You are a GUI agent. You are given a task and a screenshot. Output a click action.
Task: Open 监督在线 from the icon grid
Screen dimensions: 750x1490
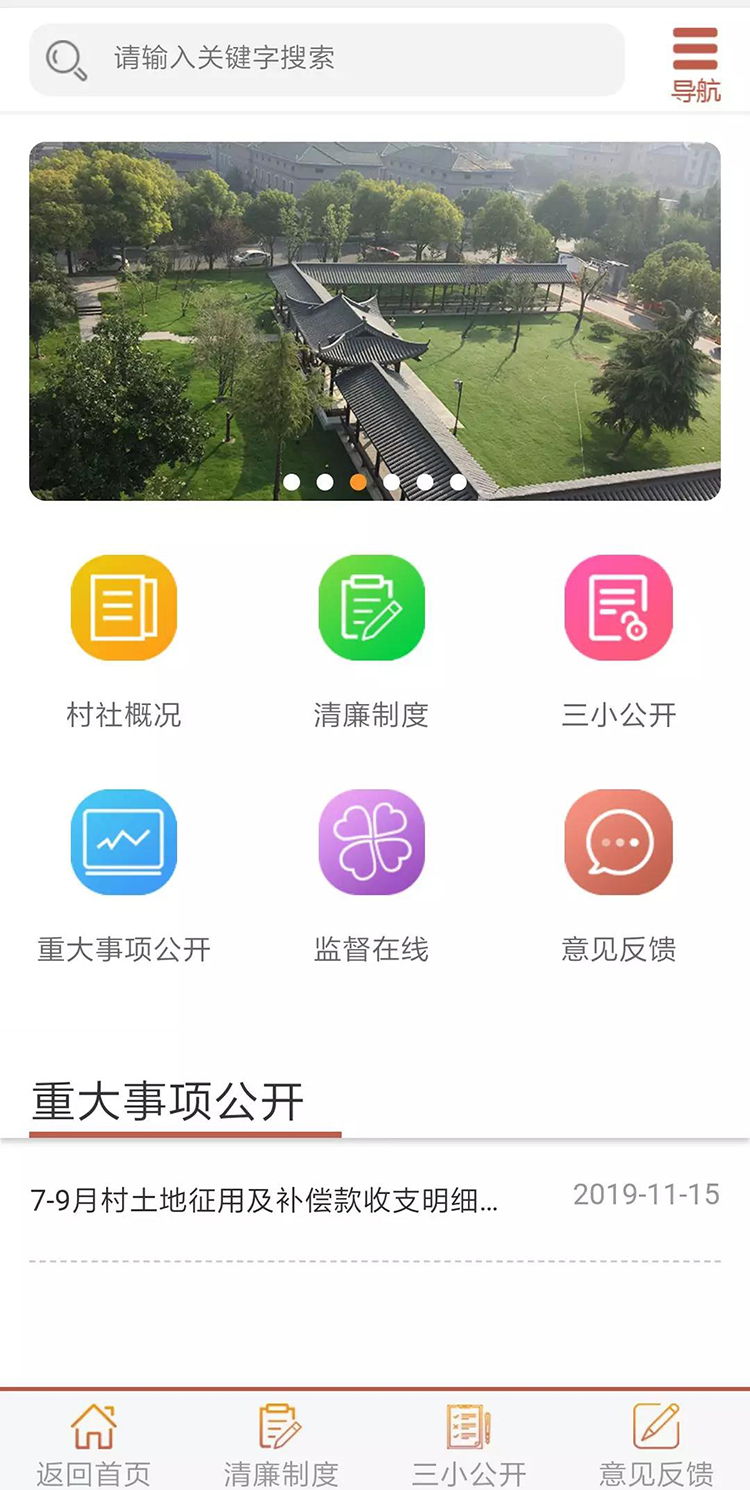click(371, 842)
